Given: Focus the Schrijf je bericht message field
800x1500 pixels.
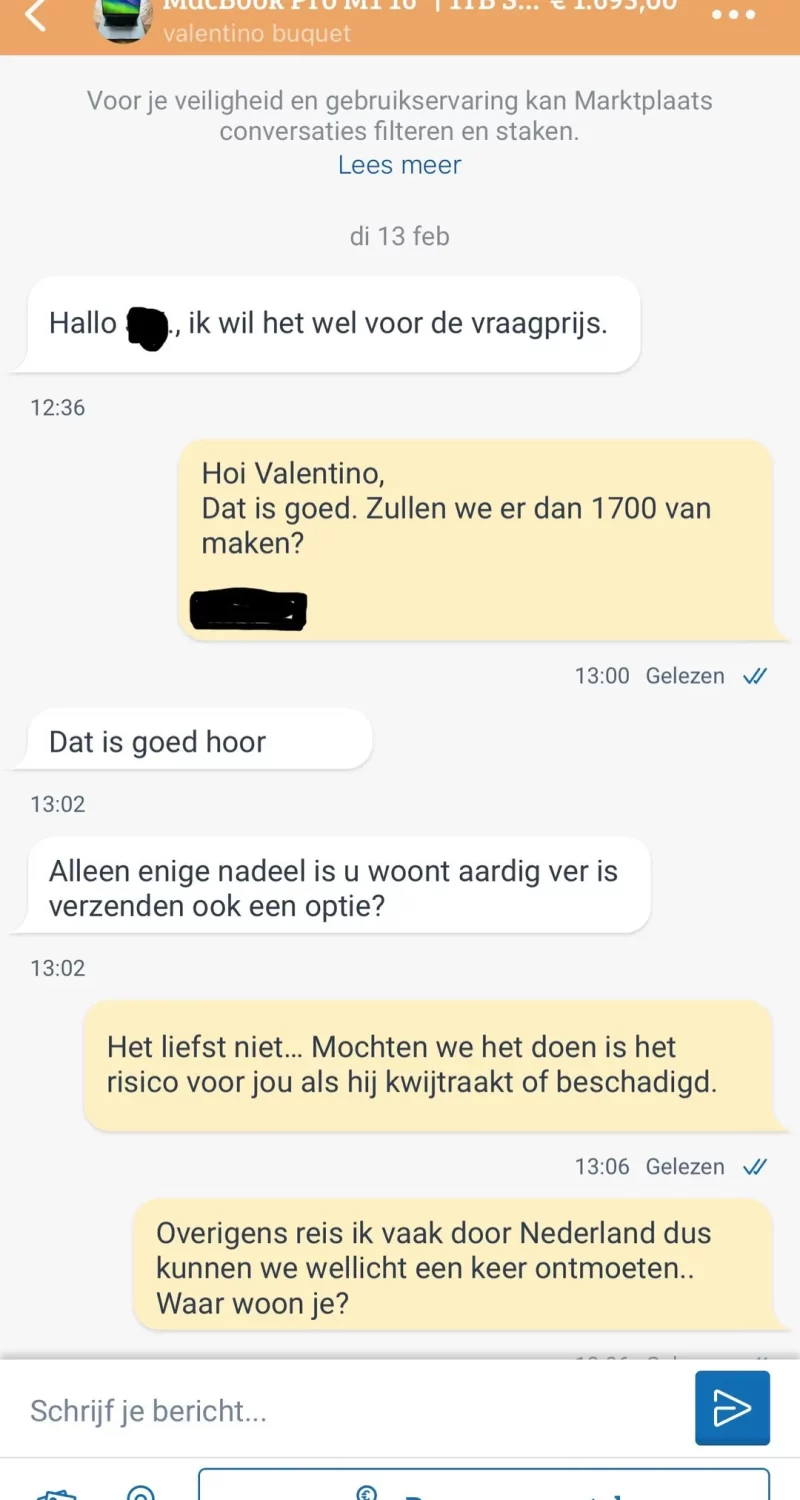Looking at the screenshot, I should click(x=340, y=1411).
